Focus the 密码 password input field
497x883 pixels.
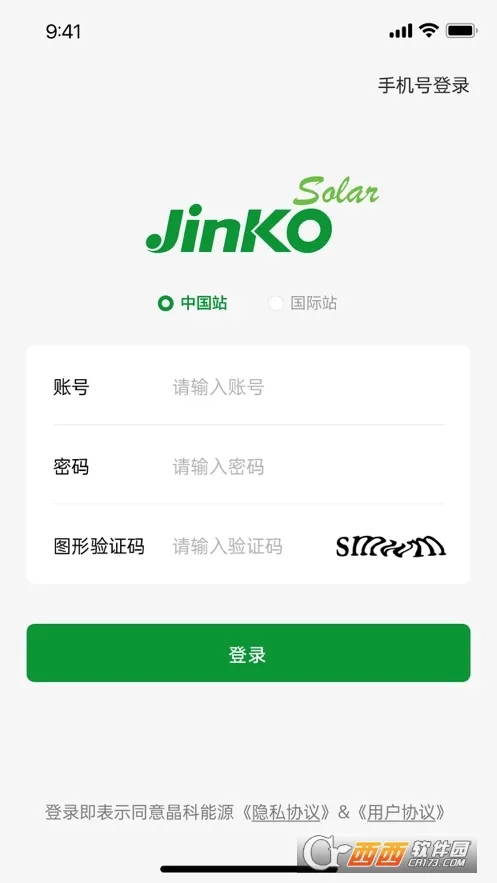[x=308, y=467]
